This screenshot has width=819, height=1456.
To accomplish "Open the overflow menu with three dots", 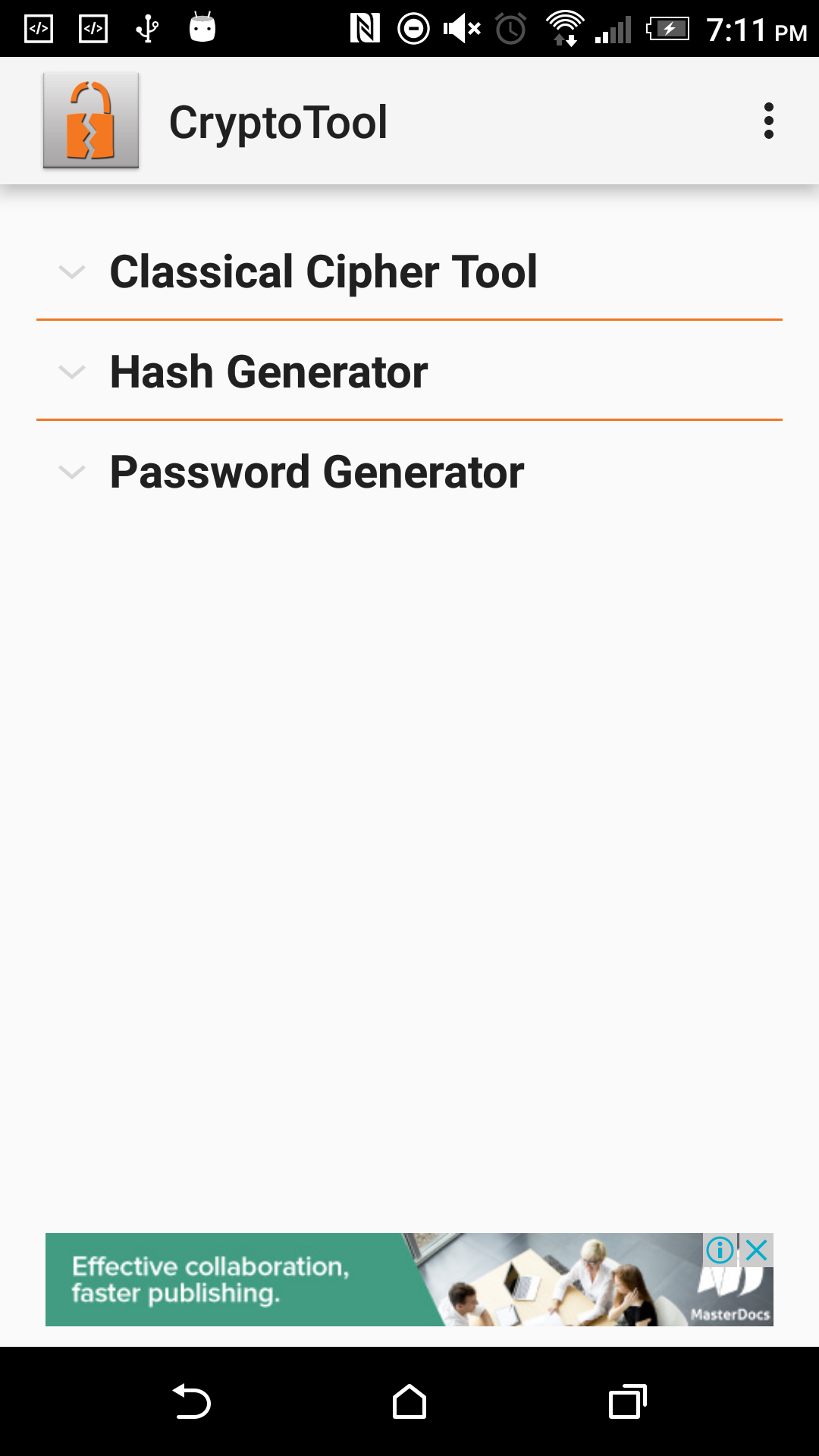I will point(769,120).
